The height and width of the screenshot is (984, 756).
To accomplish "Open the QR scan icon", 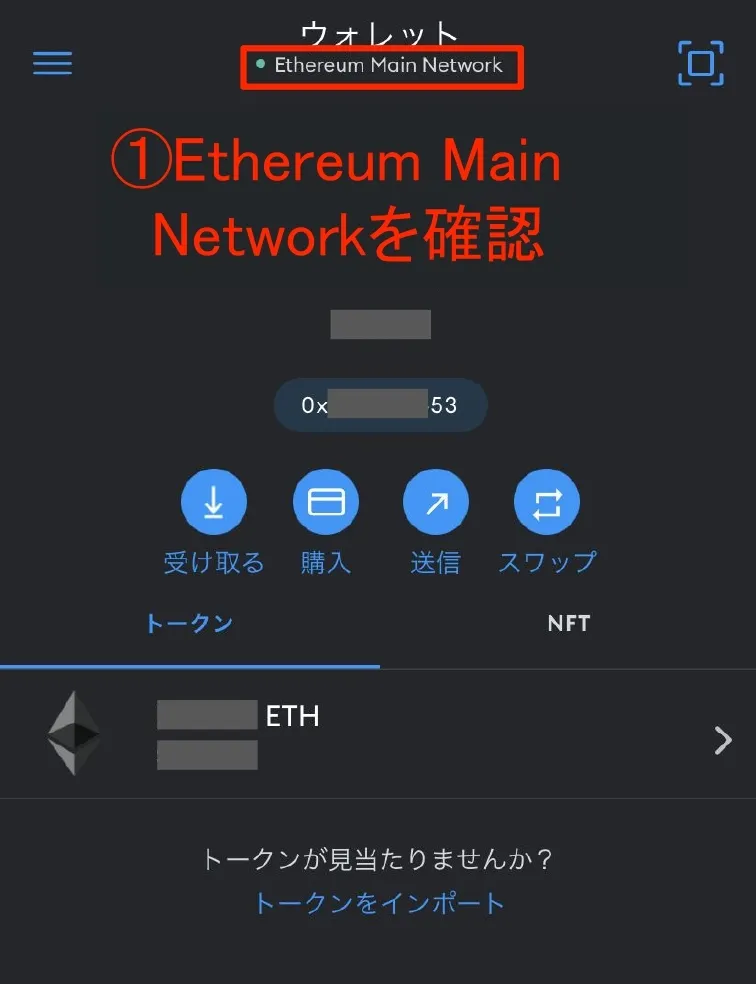I will [x=700, y=63].
